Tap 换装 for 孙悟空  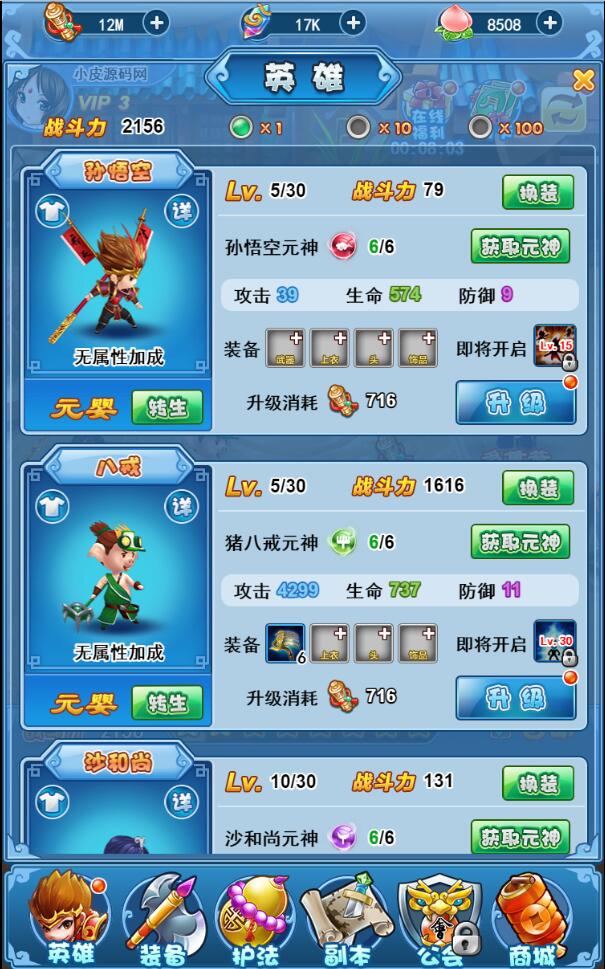pyautogui.click(x=538, y=192)
